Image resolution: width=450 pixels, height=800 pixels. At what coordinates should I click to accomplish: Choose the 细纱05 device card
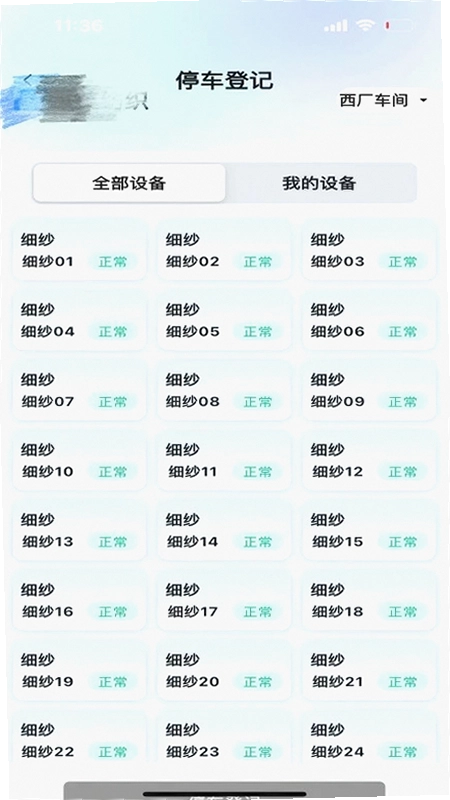pos(224,321)
